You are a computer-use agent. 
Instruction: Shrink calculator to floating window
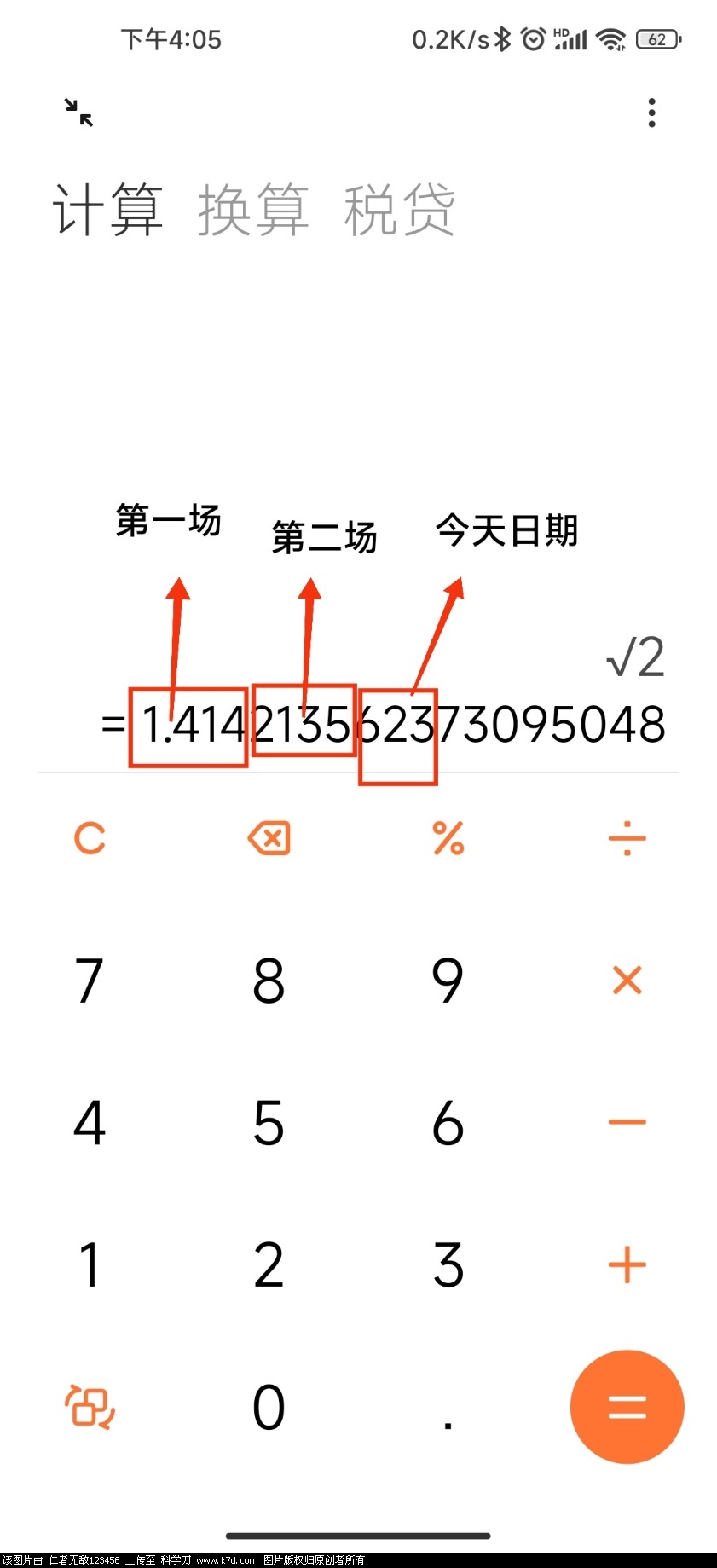pos(79,113)
